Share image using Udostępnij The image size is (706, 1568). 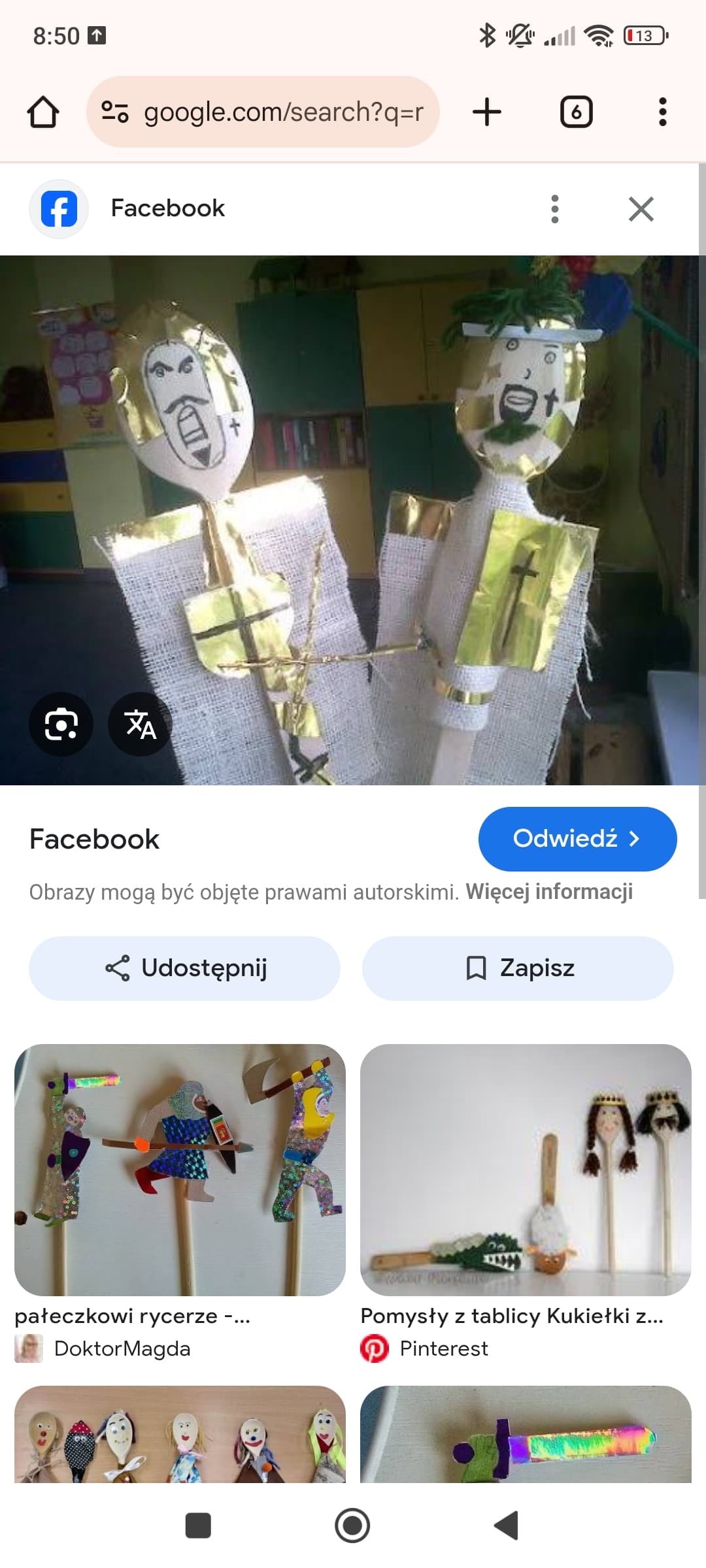coord(184,968)
